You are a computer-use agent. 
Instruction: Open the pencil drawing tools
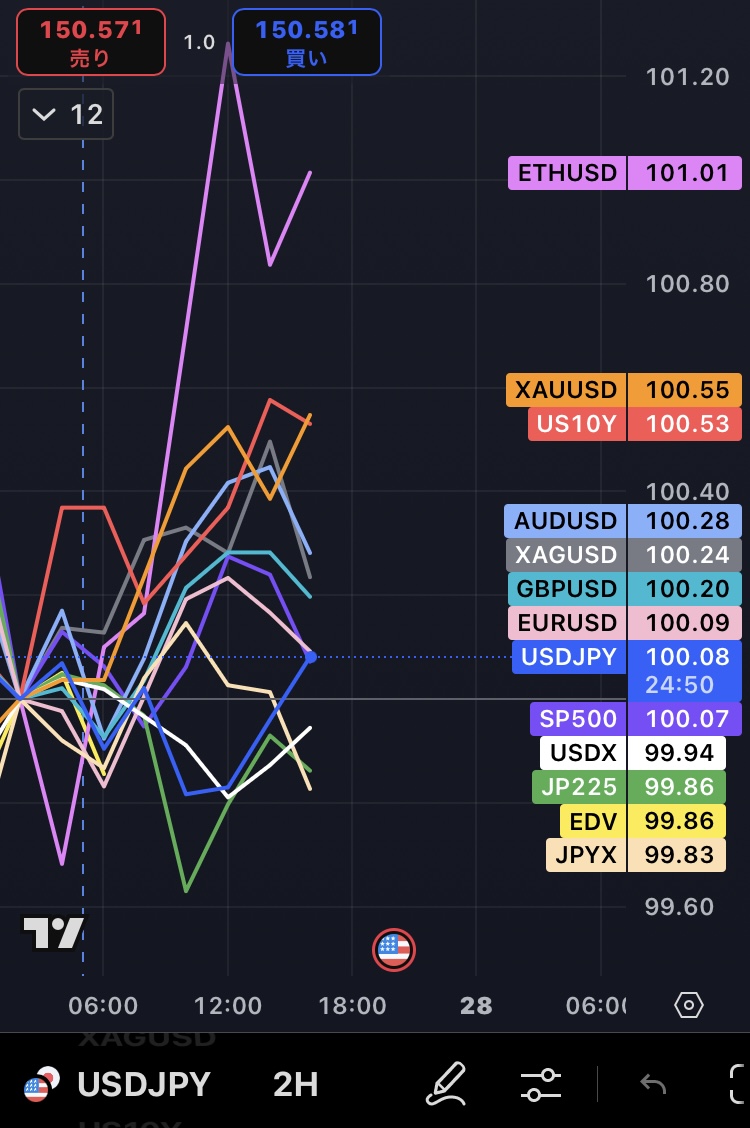pos(446,1084)
